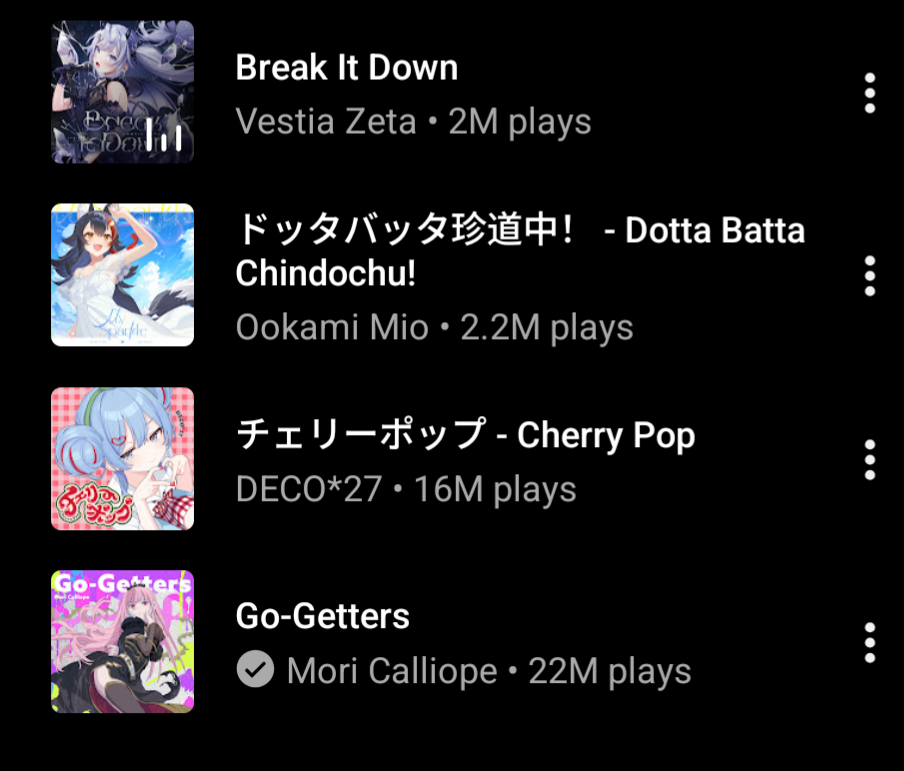Open the three-dot menu for Cherry Pop

pyautogui.click(x=869, y=459)
